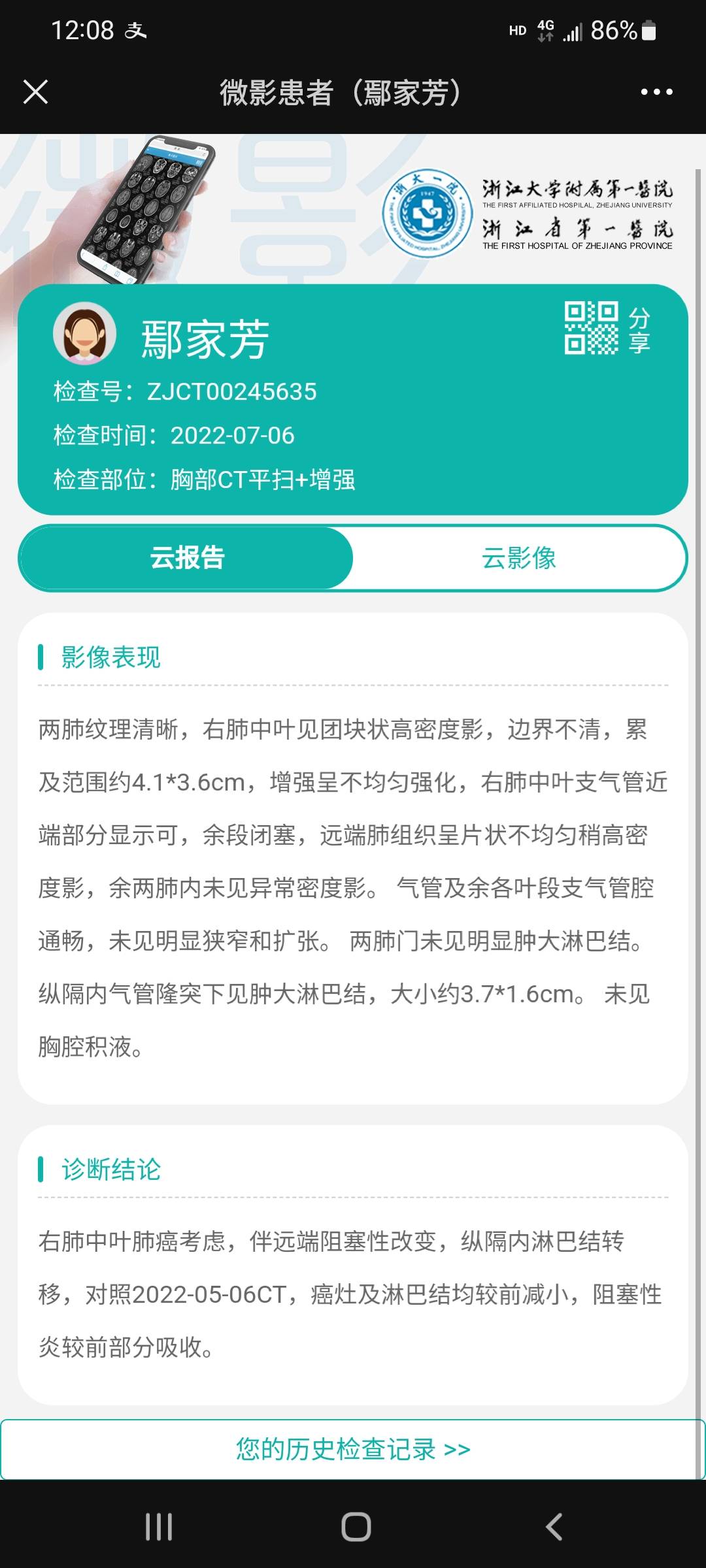
Task: Tap the HD indicator in status bar
Action: click(x=518, y=29)
